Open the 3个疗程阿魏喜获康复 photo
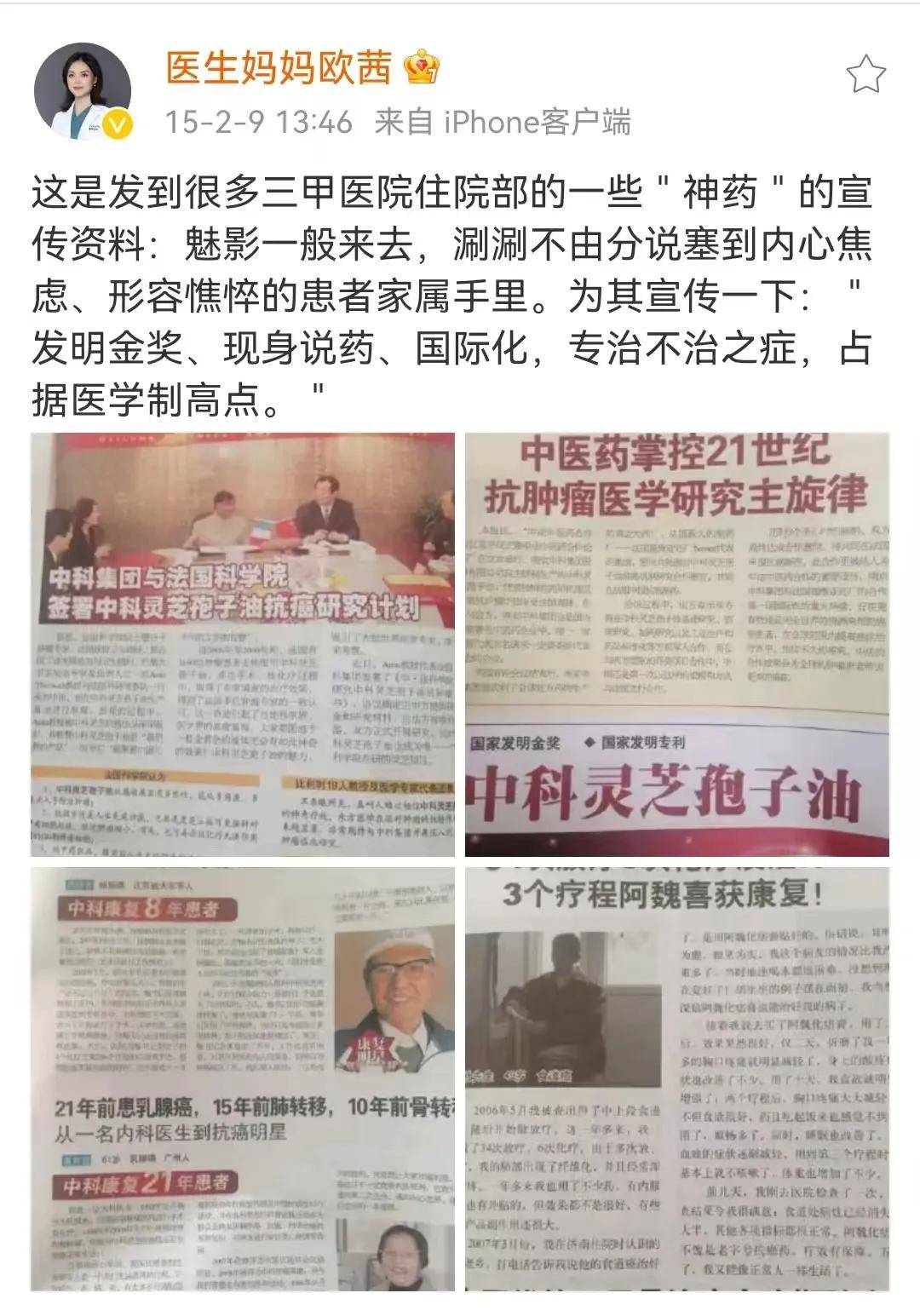The height and width of the screenshot is (1316, 920). [x=676, y=1078]
